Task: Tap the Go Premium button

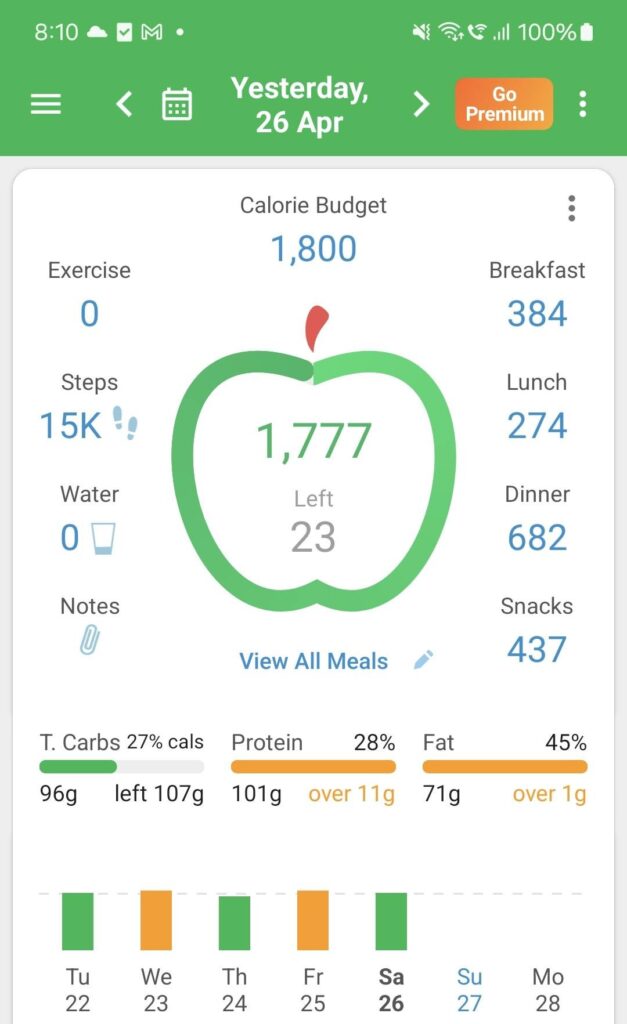Action: click(504, 104)
